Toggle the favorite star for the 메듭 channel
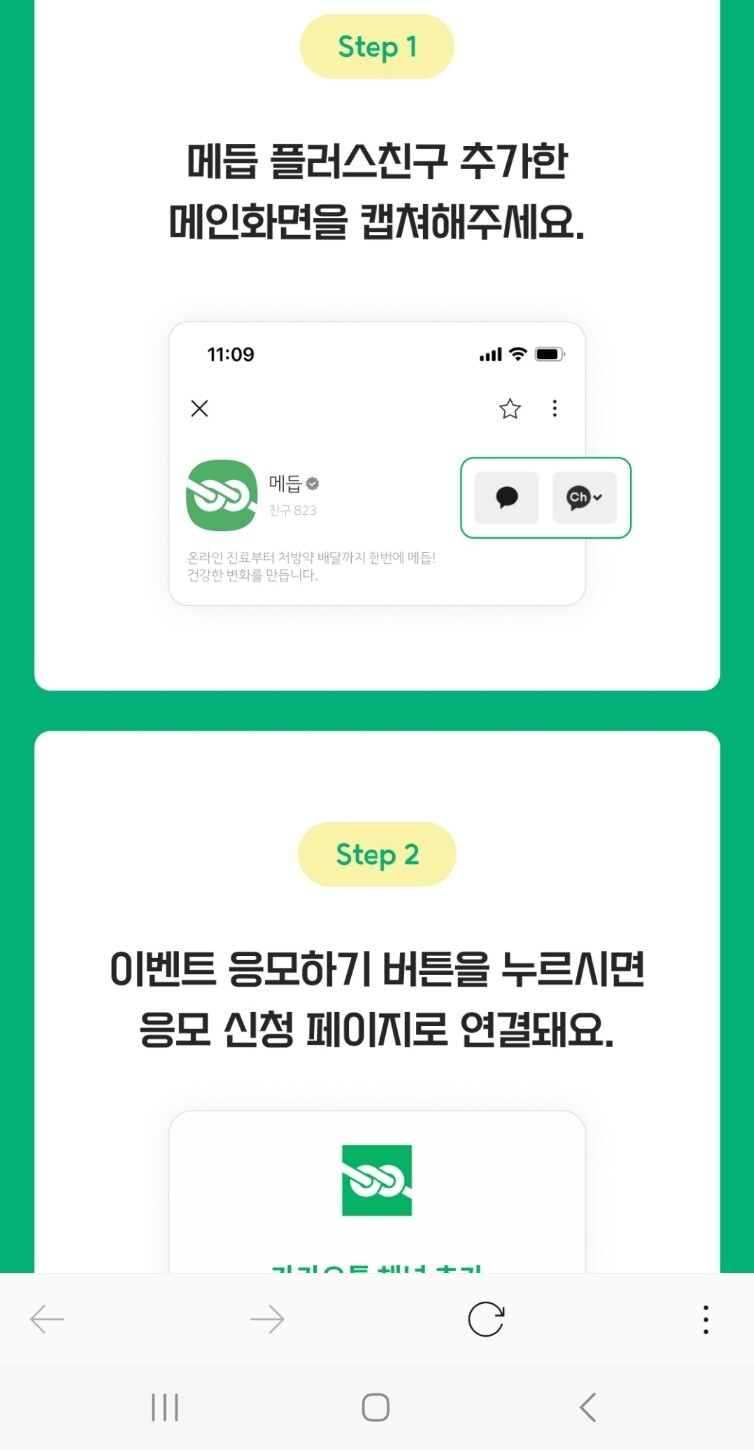The image size is (754, 1450). 510,408
